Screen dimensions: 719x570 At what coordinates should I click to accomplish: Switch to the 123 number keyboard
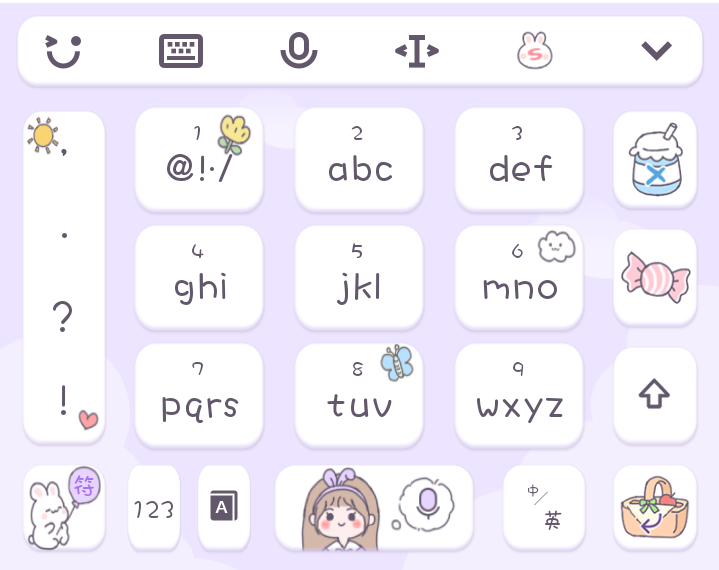pyautogui.click(x=154, y=508)
